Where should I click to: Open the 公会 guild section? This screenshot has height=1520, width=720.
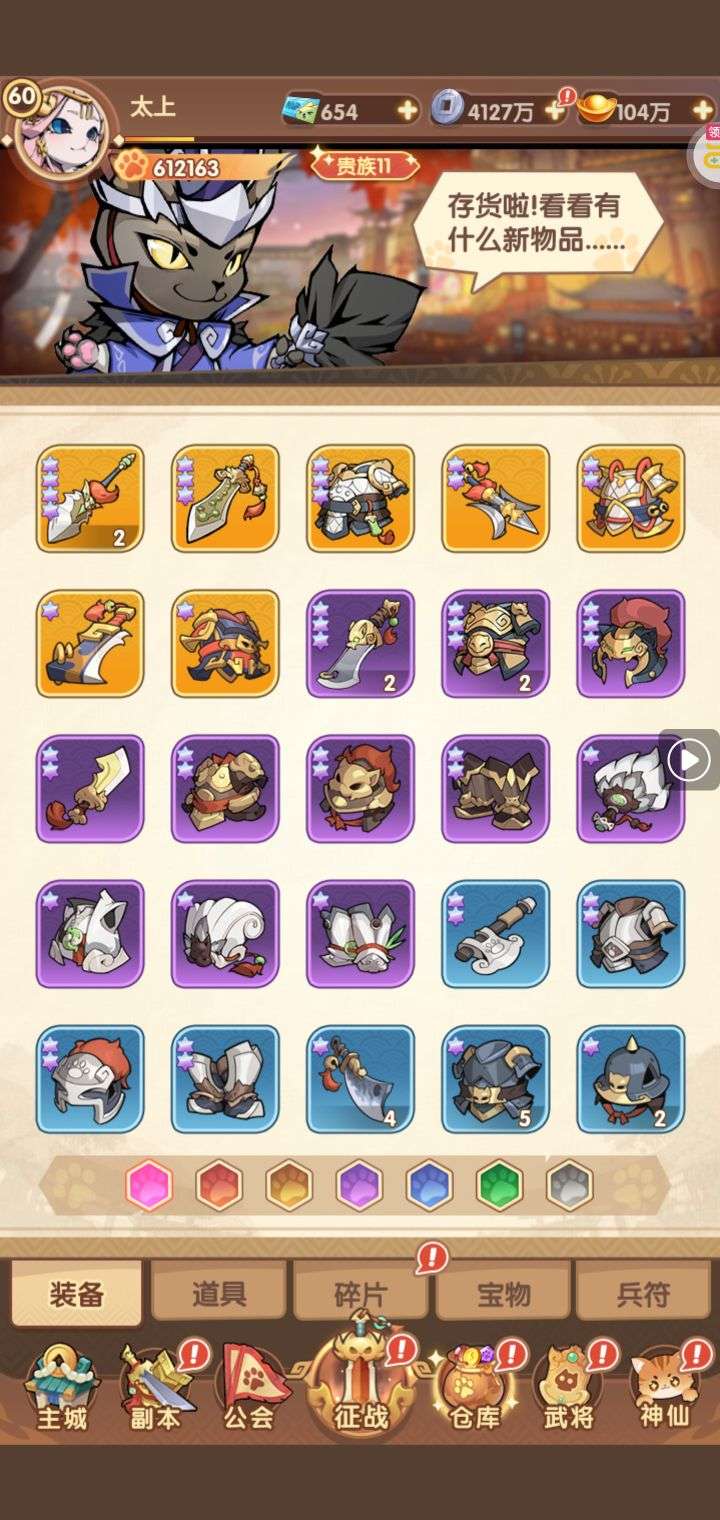point(250,1390)
